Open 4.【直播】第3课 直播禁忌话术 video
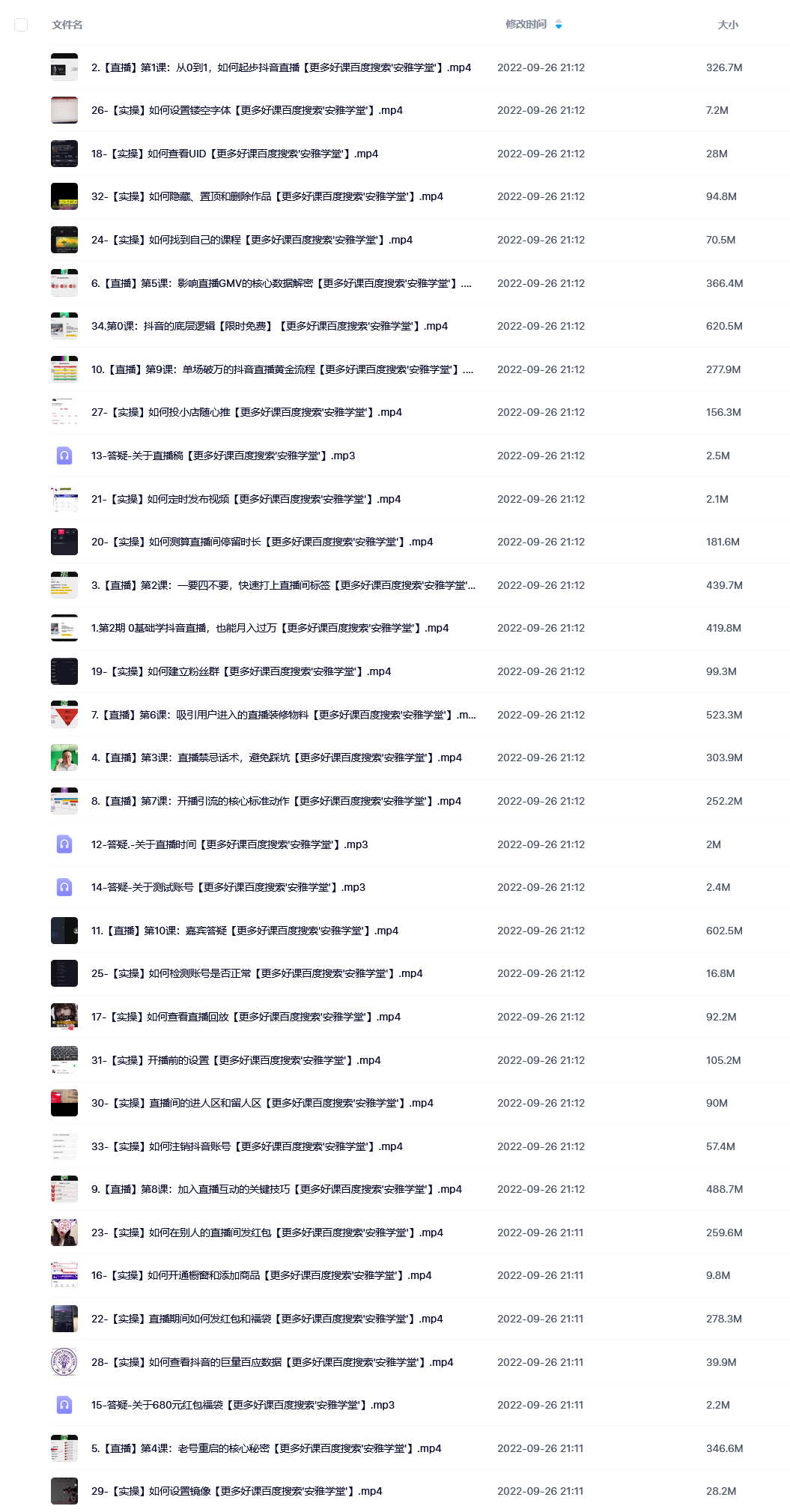 point(276,757)
